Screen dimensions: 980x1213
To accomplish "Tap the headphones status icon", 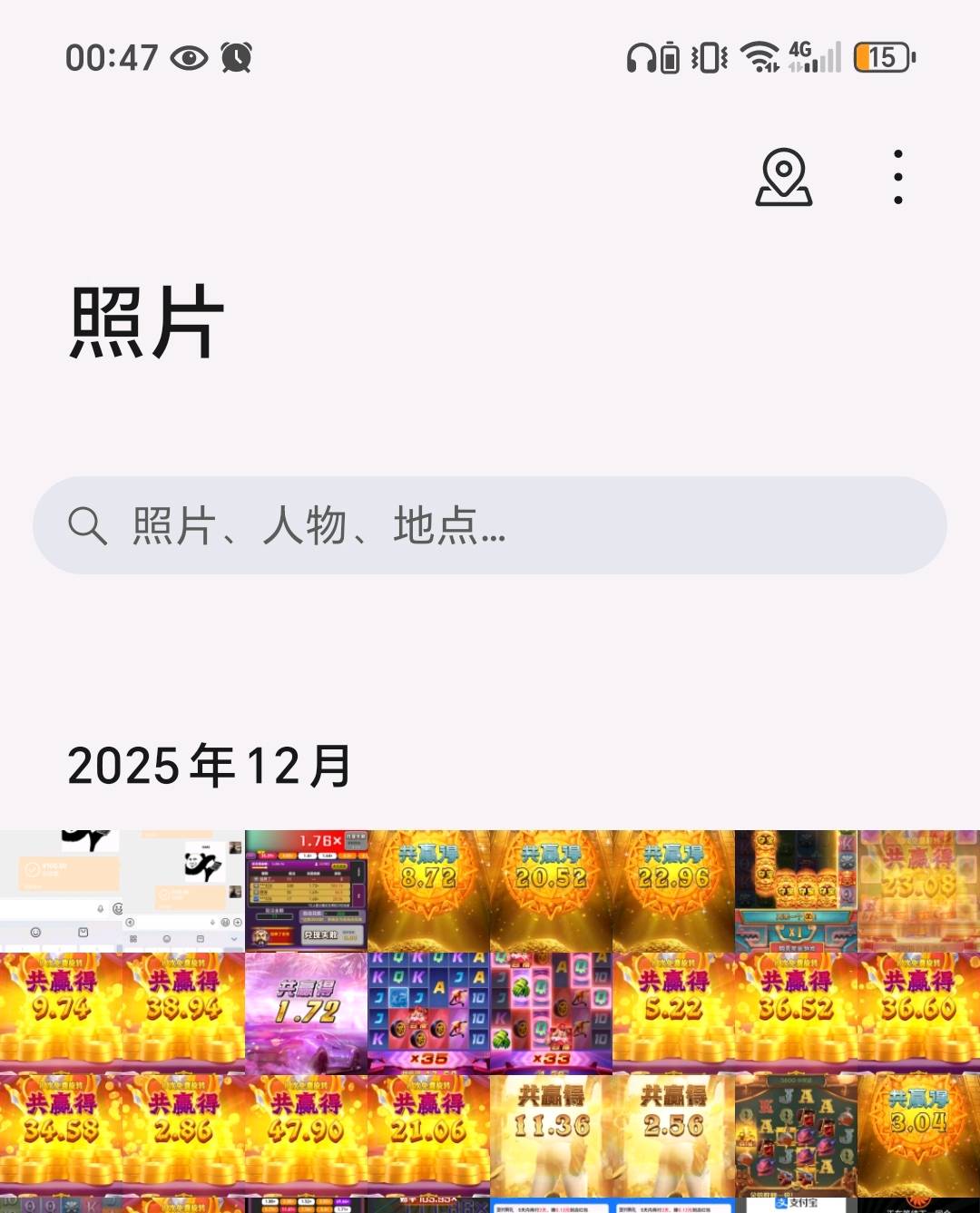I will (641, 59).
